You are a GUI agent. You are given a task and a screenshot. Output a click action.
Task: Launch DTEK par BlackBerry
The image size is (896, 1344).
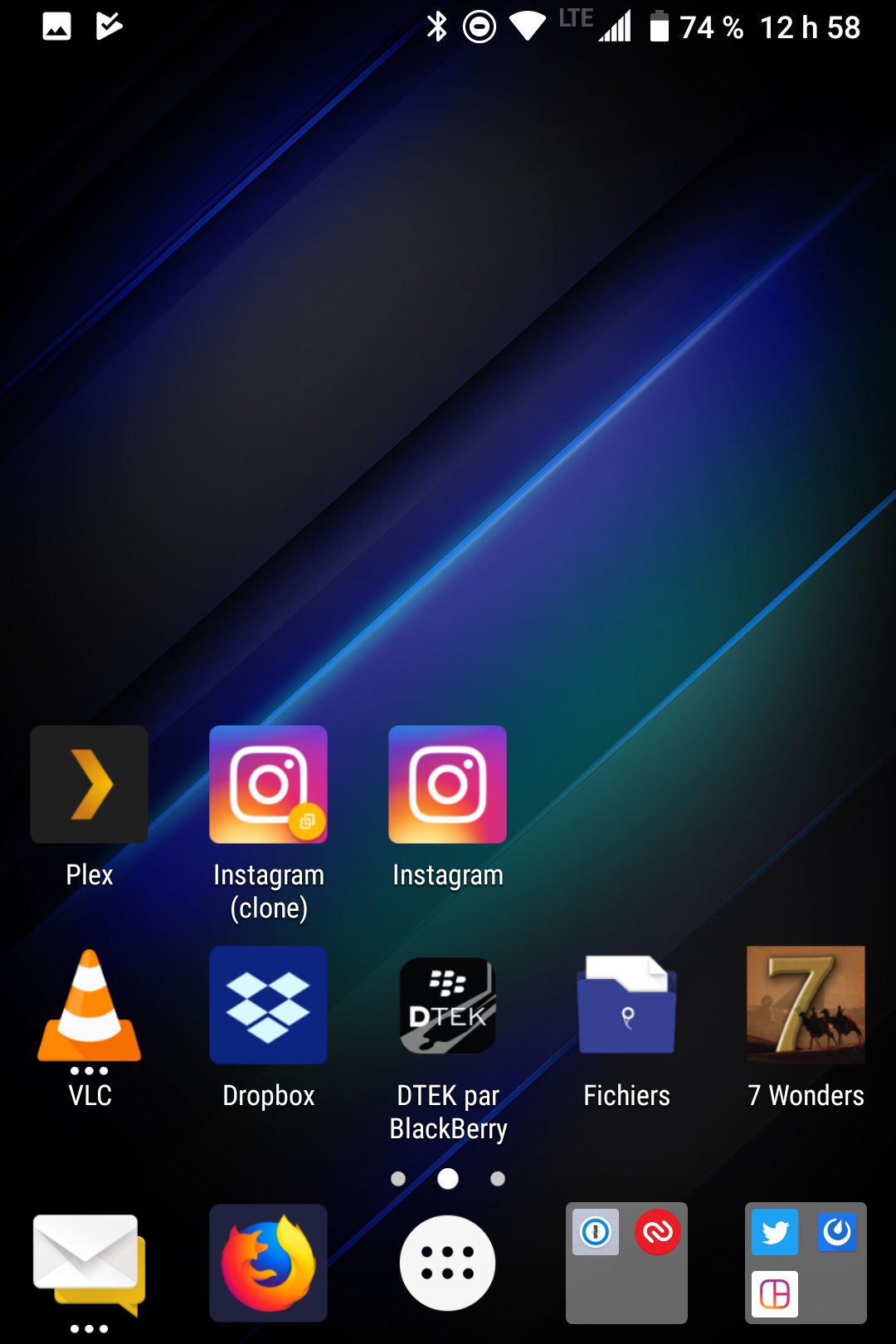[x=448, y=1006]
